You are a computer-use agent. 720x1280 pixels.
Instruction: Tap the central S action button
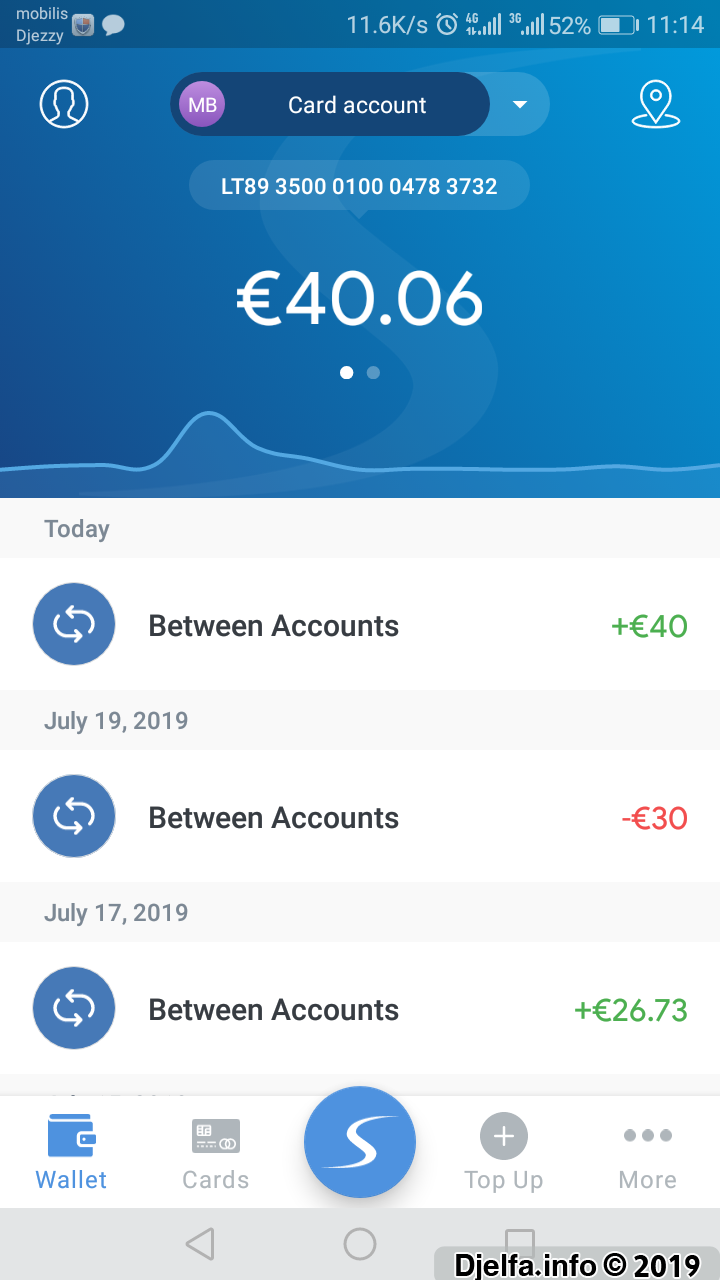pos(360,1142)
